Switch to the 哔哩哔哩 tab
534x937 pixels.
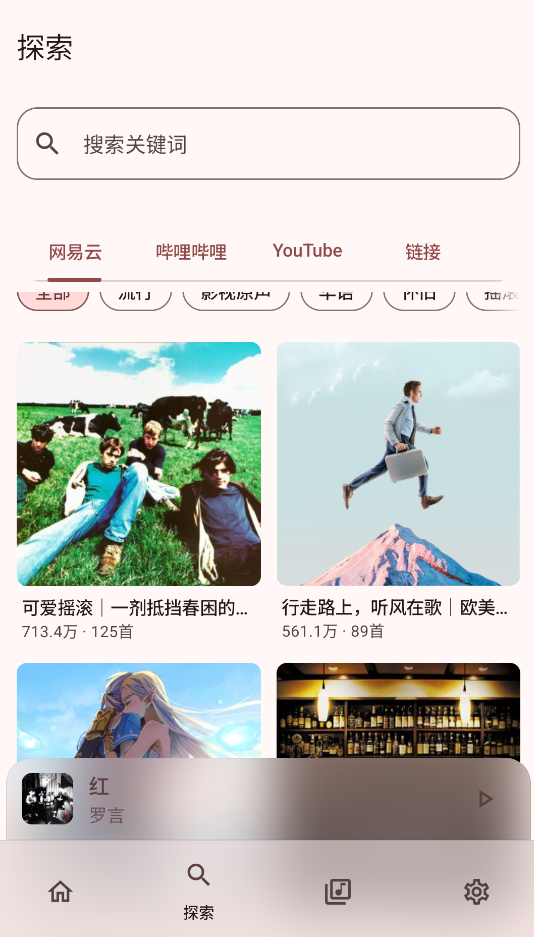pyautogui.click(x=191, y=252)
